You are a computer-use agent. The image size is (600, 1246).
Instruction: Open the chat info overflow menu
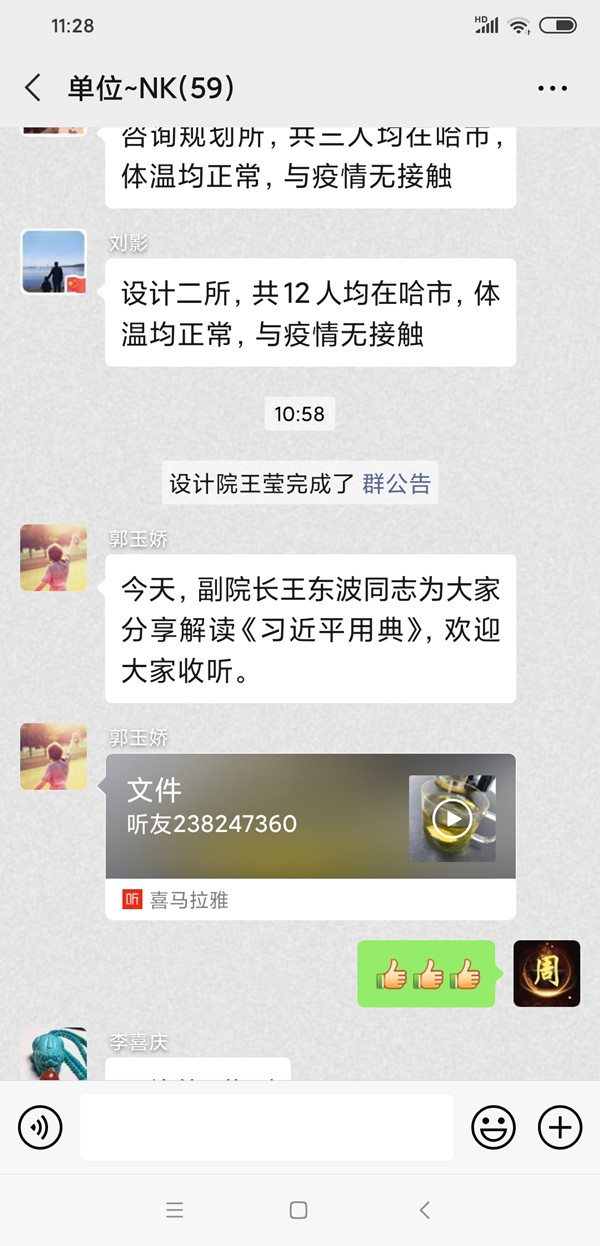coord(552,89)
